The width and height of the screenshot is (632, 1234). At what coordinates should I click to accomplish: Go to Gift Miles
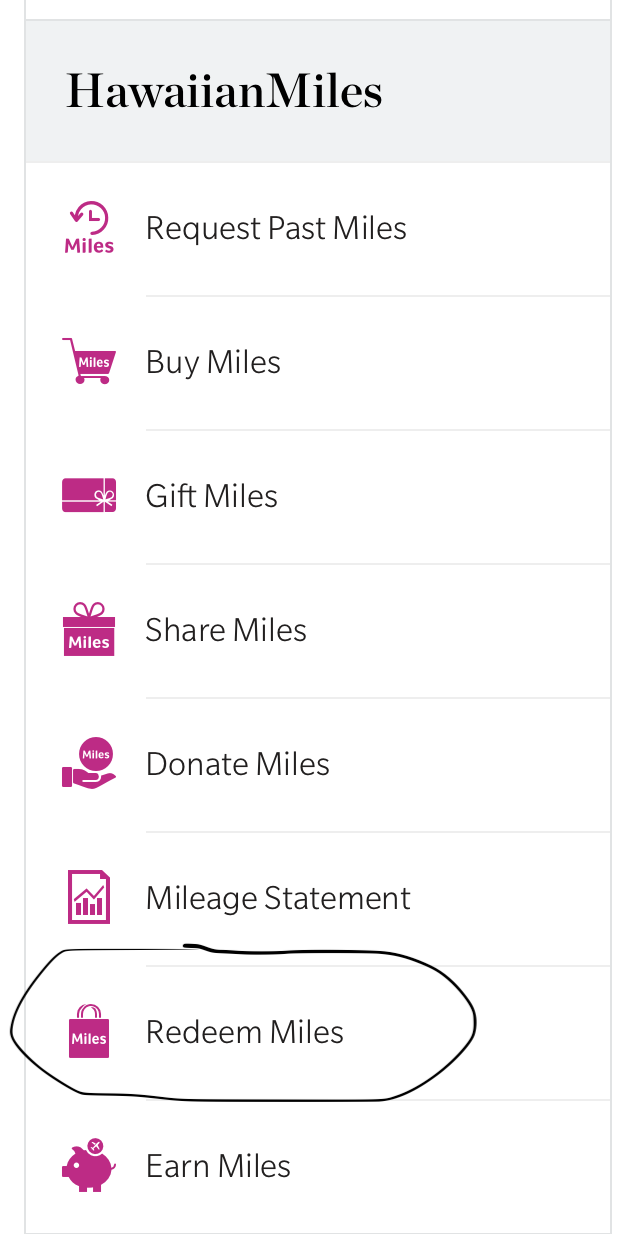pyautogui.click(x=318, y=497)
